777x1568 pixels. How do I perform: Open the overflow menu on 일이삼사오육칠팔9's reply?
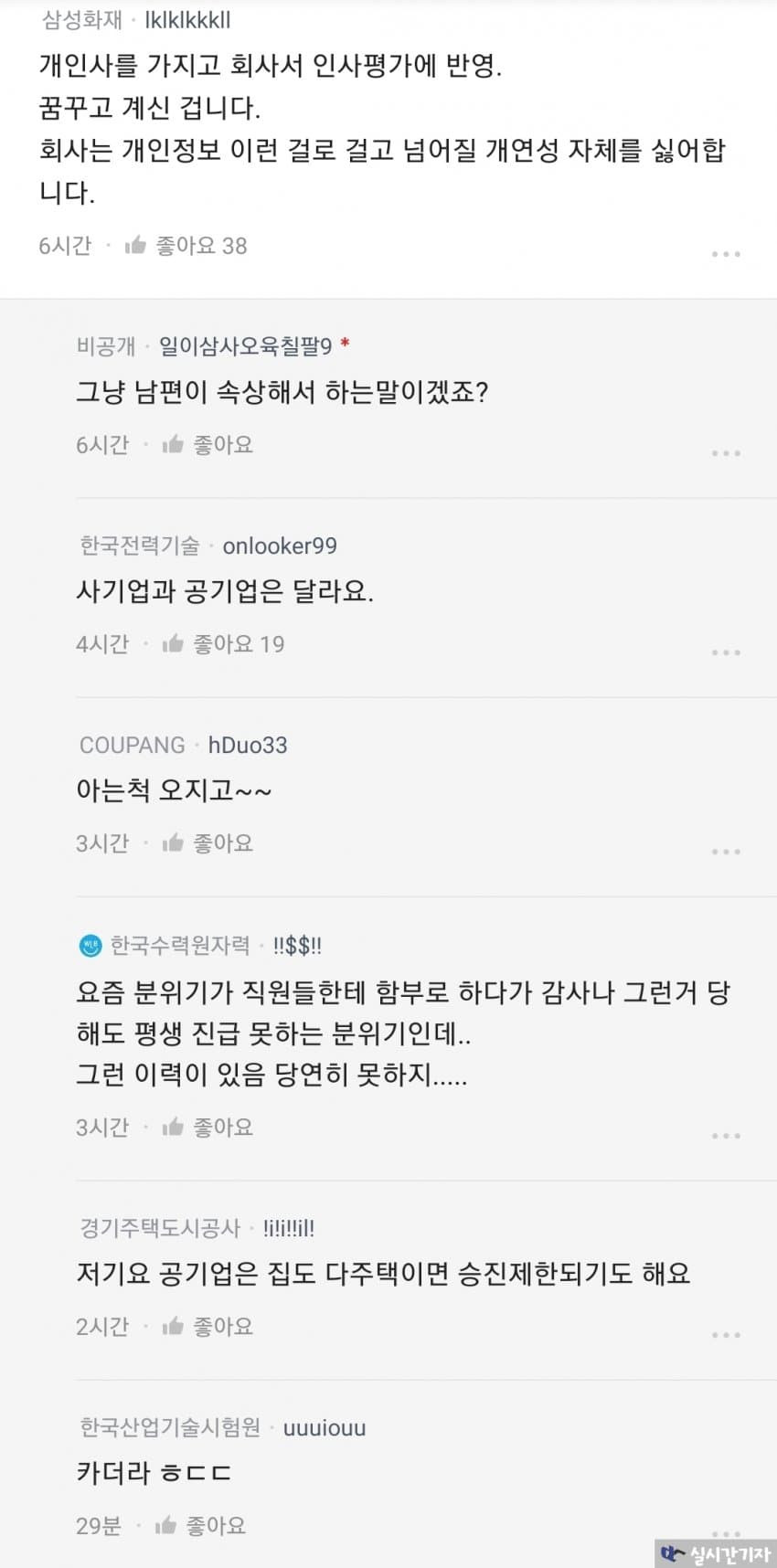(x=725, y=453)
